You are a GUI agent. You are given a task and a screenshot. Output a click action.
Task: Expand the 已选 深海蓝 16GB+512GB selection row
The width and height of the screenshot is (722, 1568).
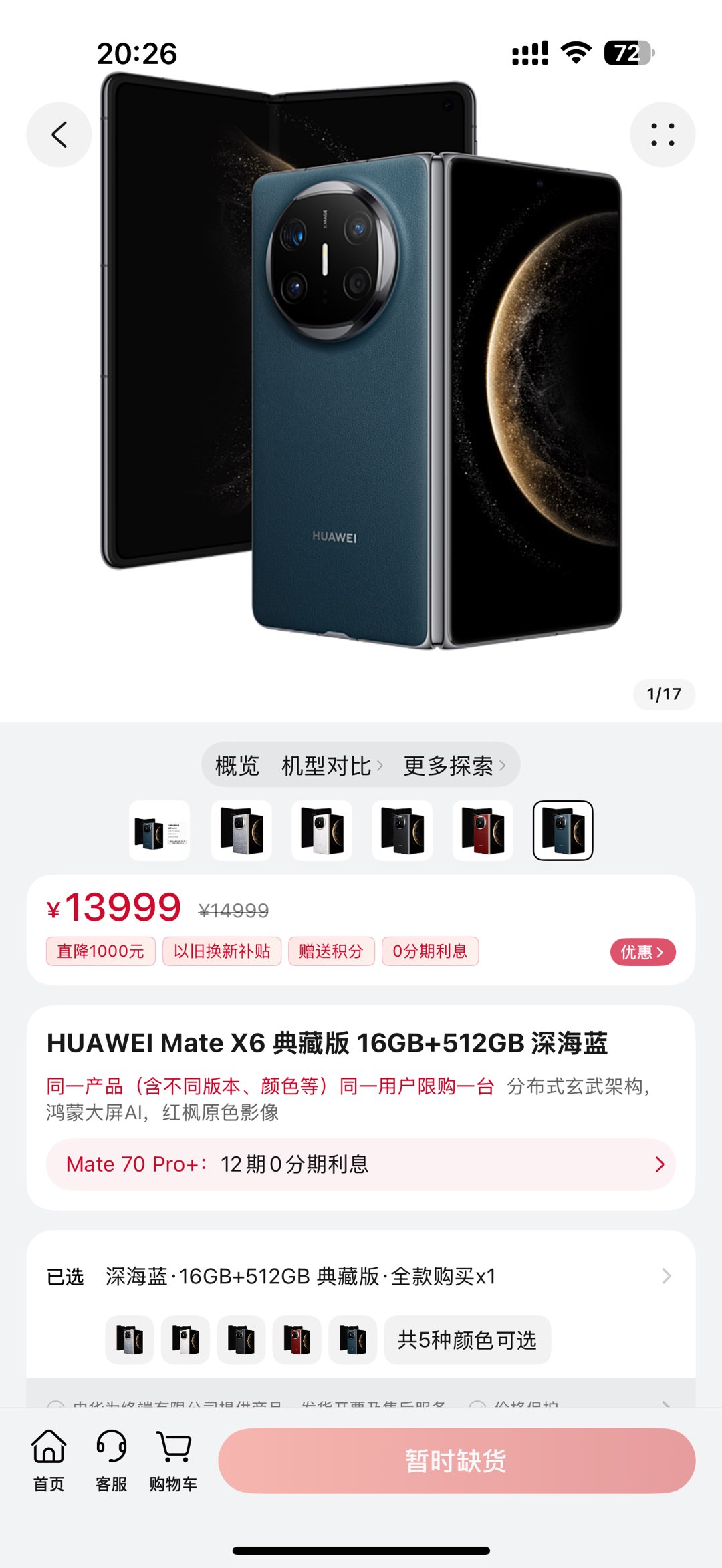[x=360, y=1276]
